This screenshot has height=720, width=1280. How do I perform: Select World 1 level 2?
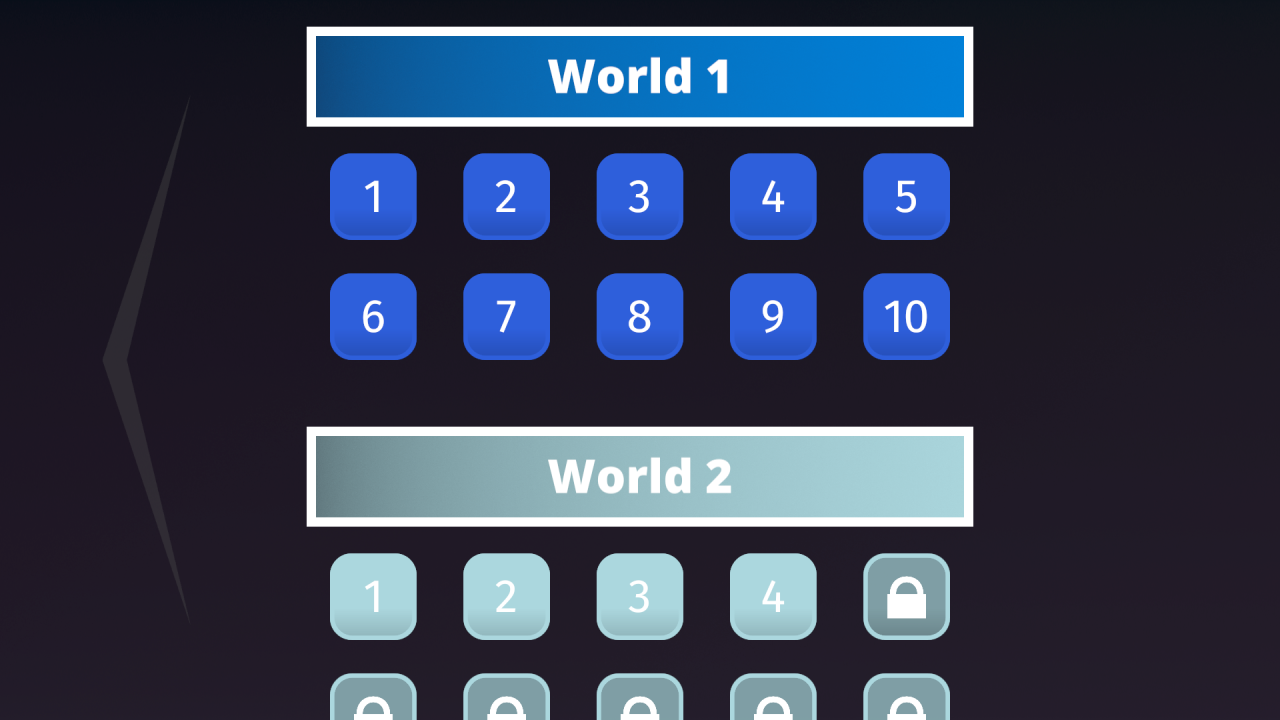tap(506, 197)
